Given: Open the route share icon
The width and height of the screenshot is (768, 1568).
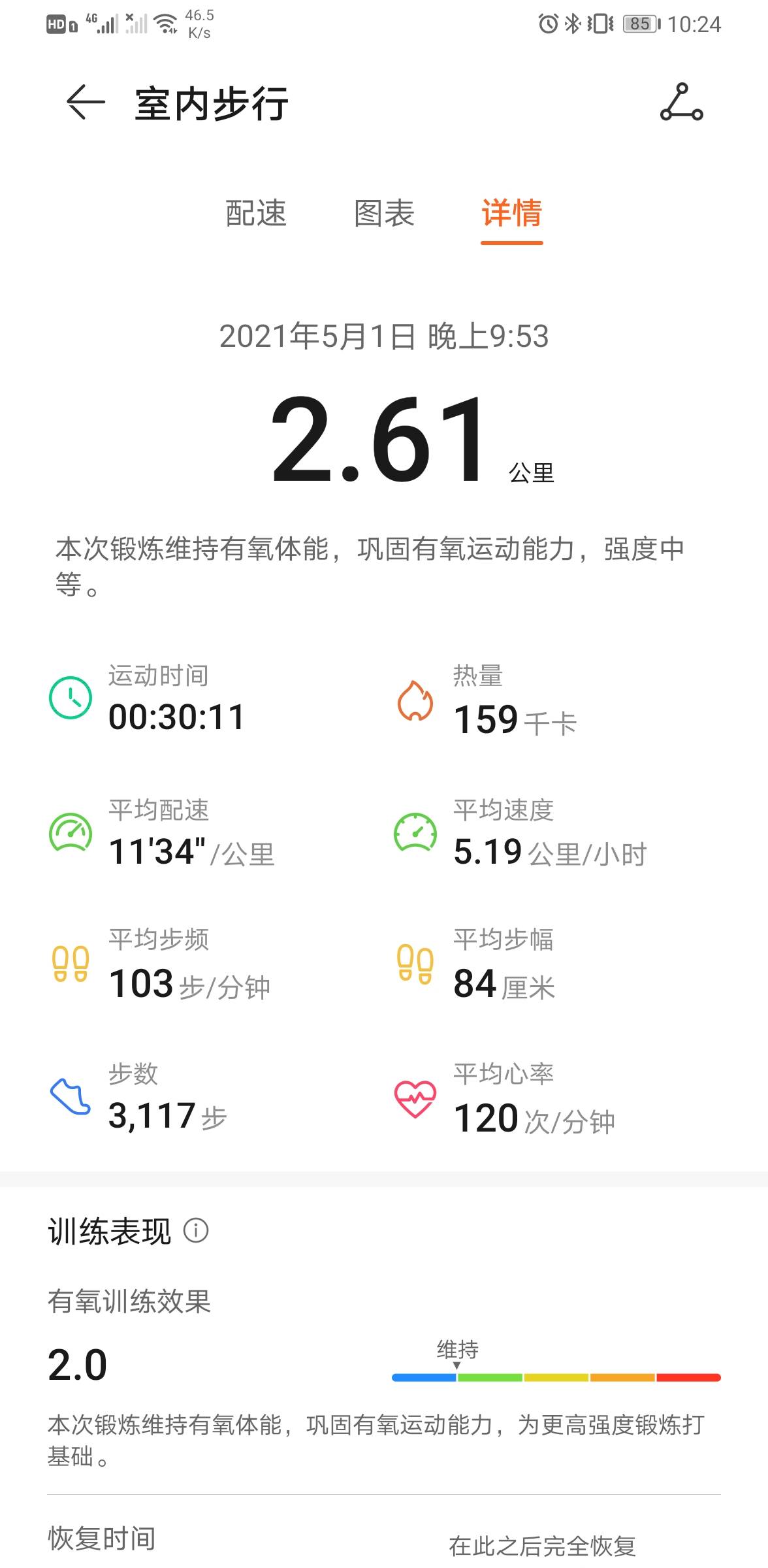Looking at the screenshot, I should click(x=681, y=103).
